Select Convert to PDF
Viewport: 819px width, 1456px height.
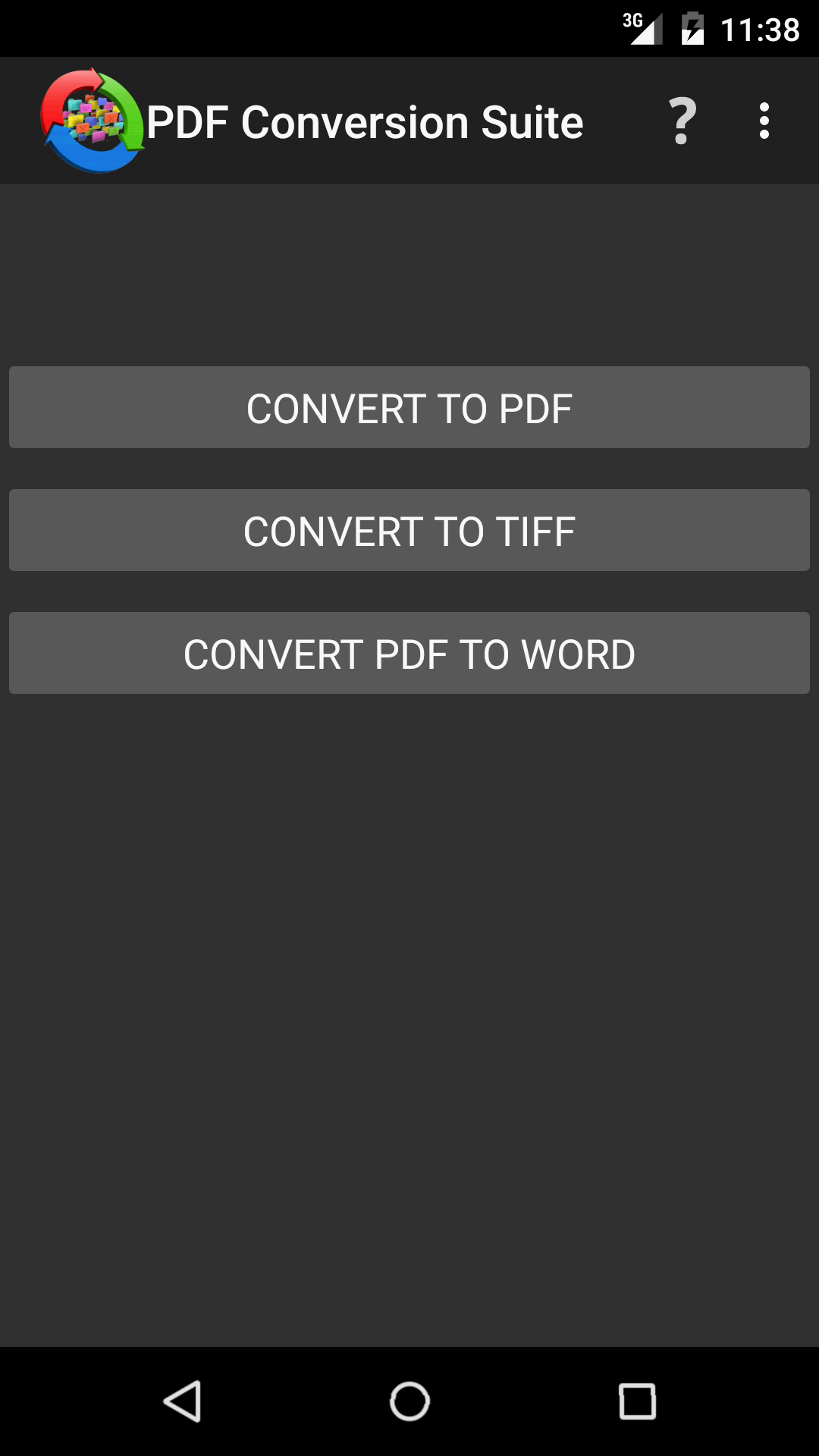click(409, 407)
